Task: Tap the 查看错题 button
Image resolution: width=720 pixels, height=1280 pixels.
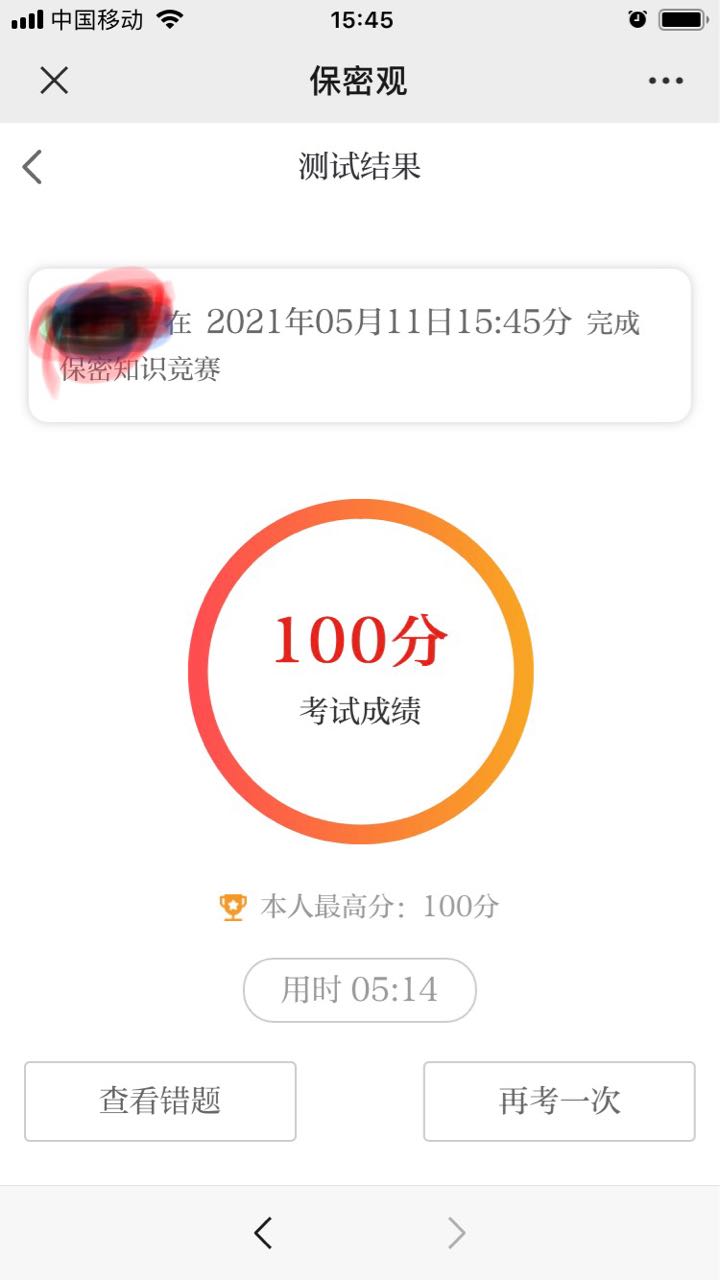Action: 160,1101
